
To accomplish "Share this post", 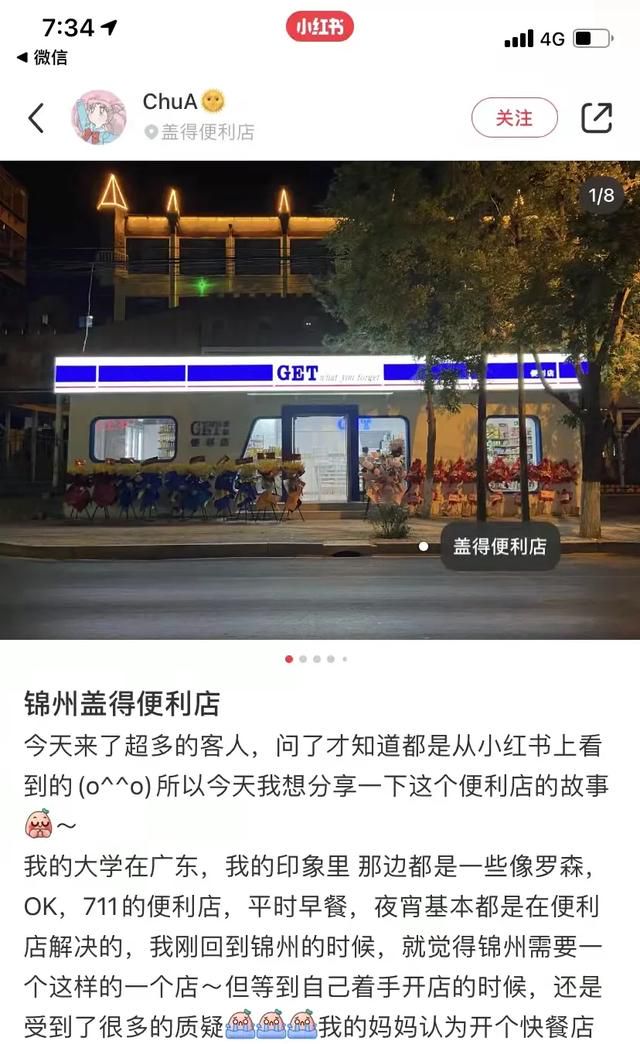I will [x=596, y=118].
